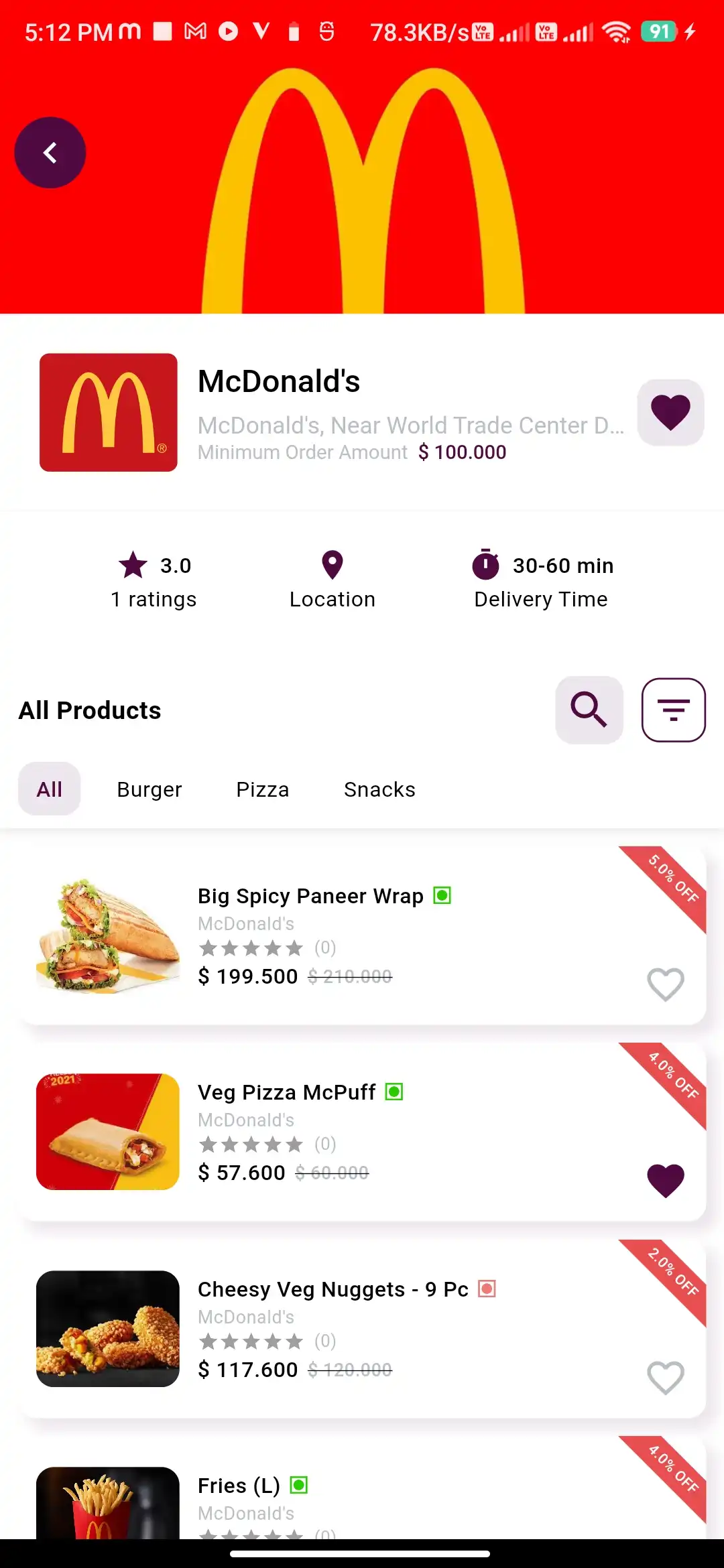
Task: Favorite the restaurant with the heart button
Action: tap(670, 412)
